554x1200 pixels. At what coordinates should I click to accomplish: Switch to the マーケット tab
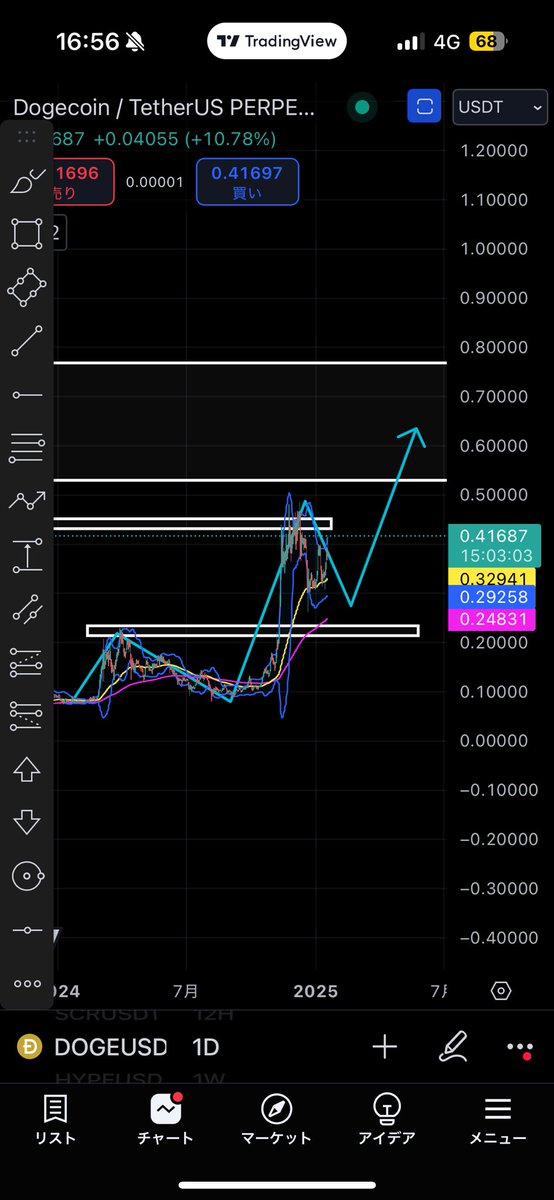click(276, 1119)
